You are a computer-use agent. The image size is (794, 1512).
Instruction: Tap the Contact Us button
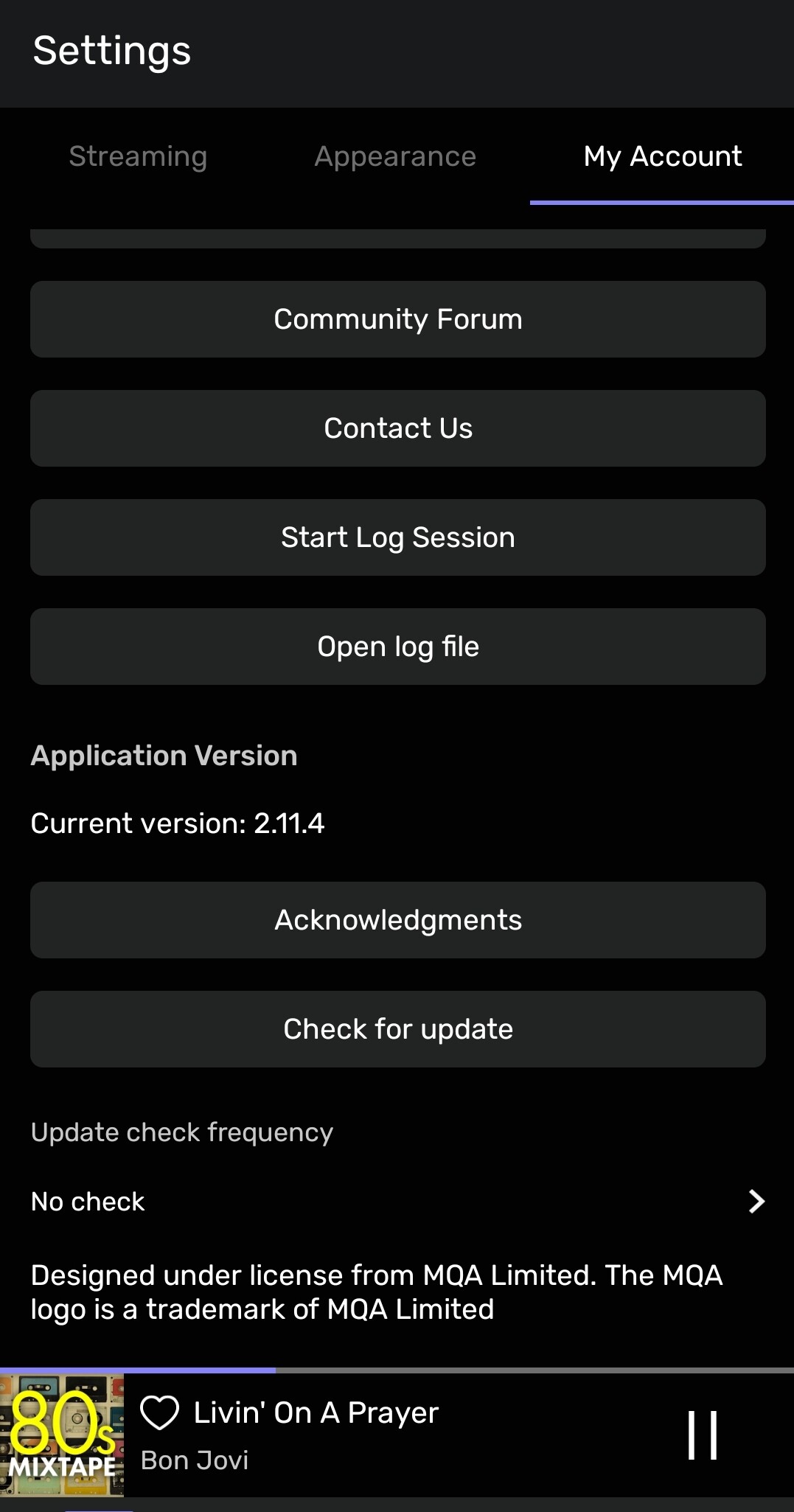click(x=397, y=428)
